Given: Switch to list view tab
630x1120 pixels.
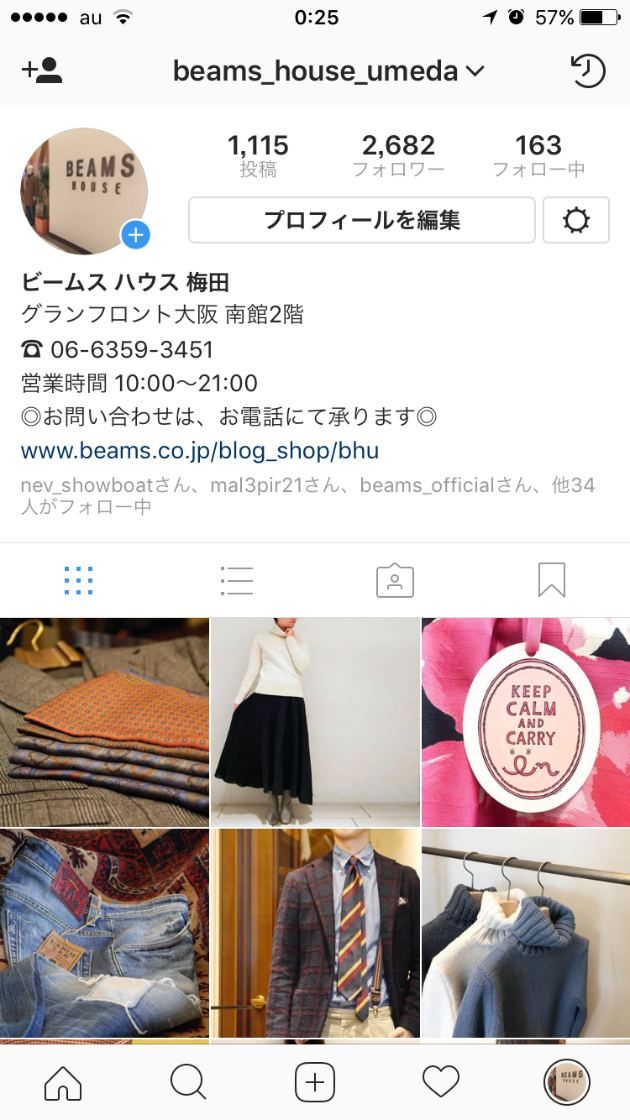Looking at the screenshot, I should click(237, 580).
